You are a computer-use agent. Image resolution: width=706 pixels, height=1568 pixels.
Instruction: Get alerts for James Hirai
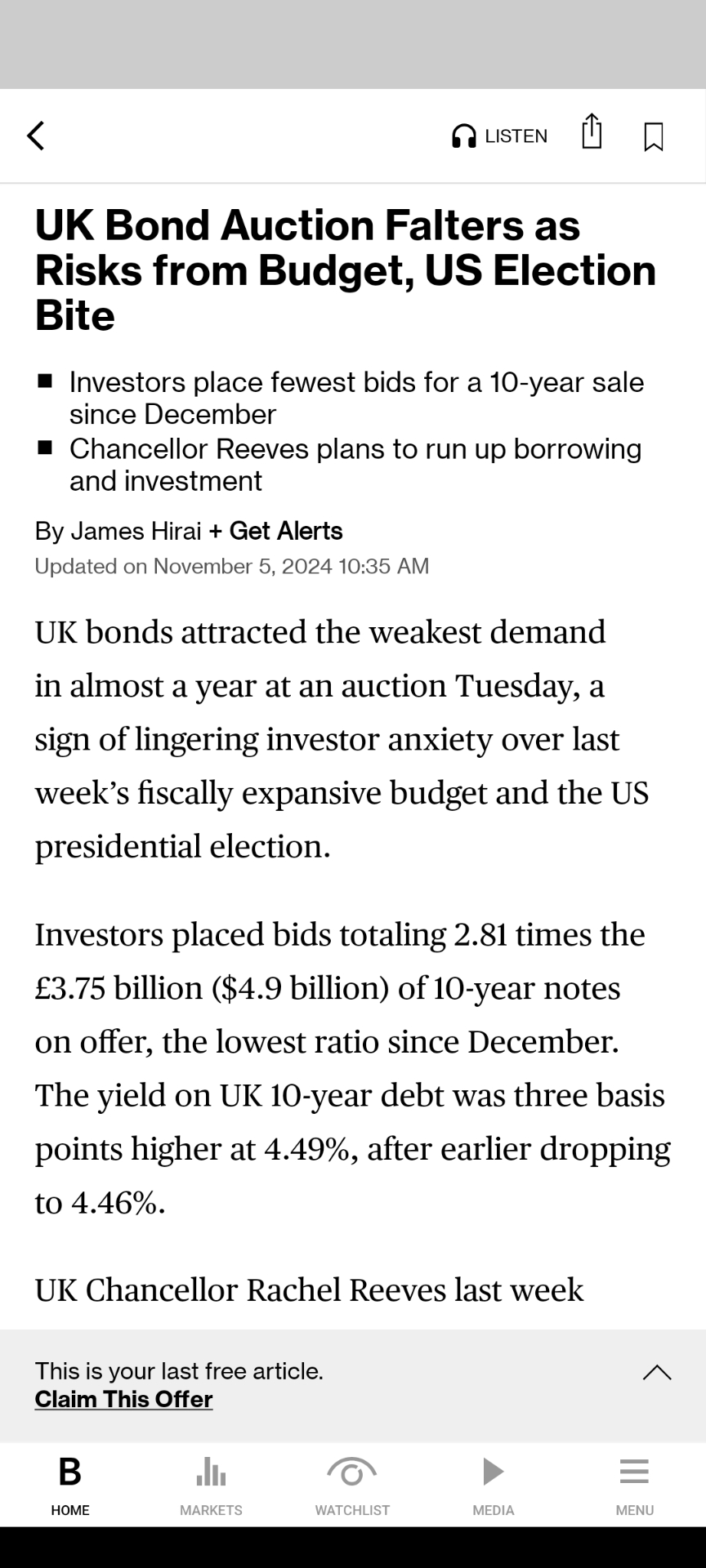point(276,531)
